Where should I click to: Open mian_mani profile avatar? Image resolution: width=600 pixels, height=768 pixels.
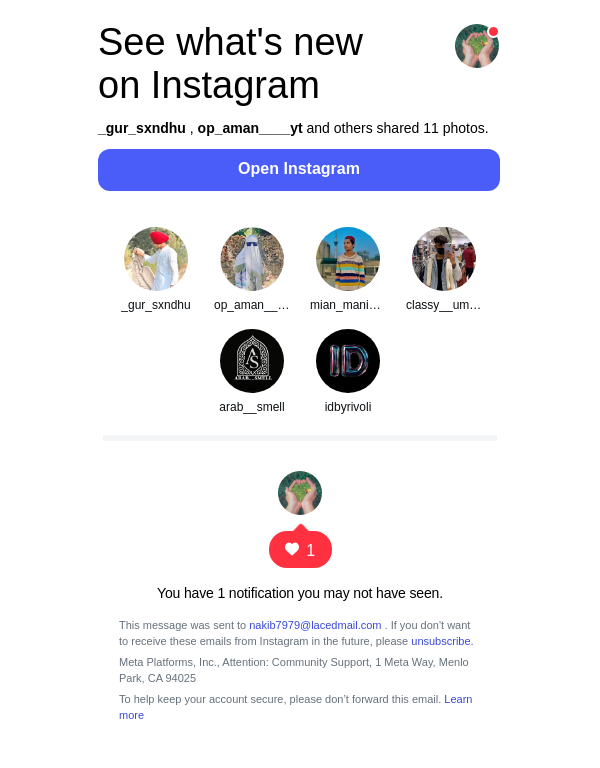(348, 259)
